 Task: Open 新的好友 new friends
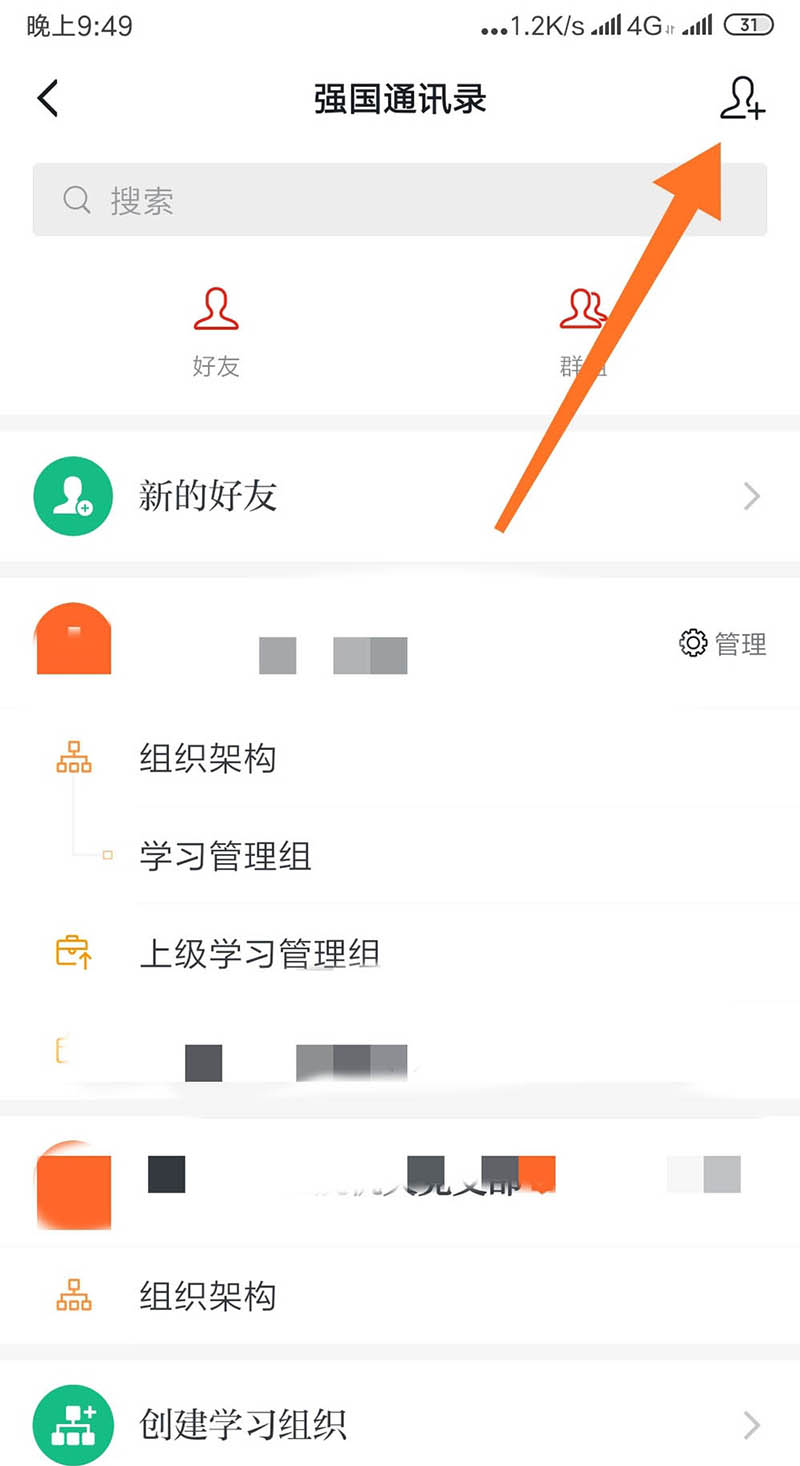coord(400,496)
